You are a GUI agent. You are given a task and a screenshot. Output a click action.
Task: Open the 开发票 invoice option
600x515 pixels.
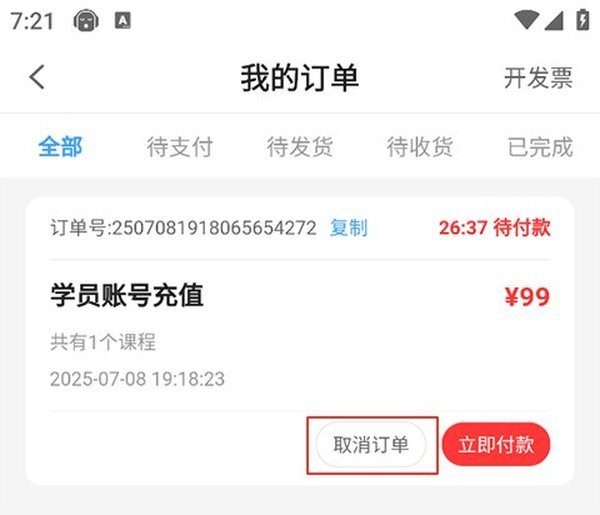(x=538, y=78)
